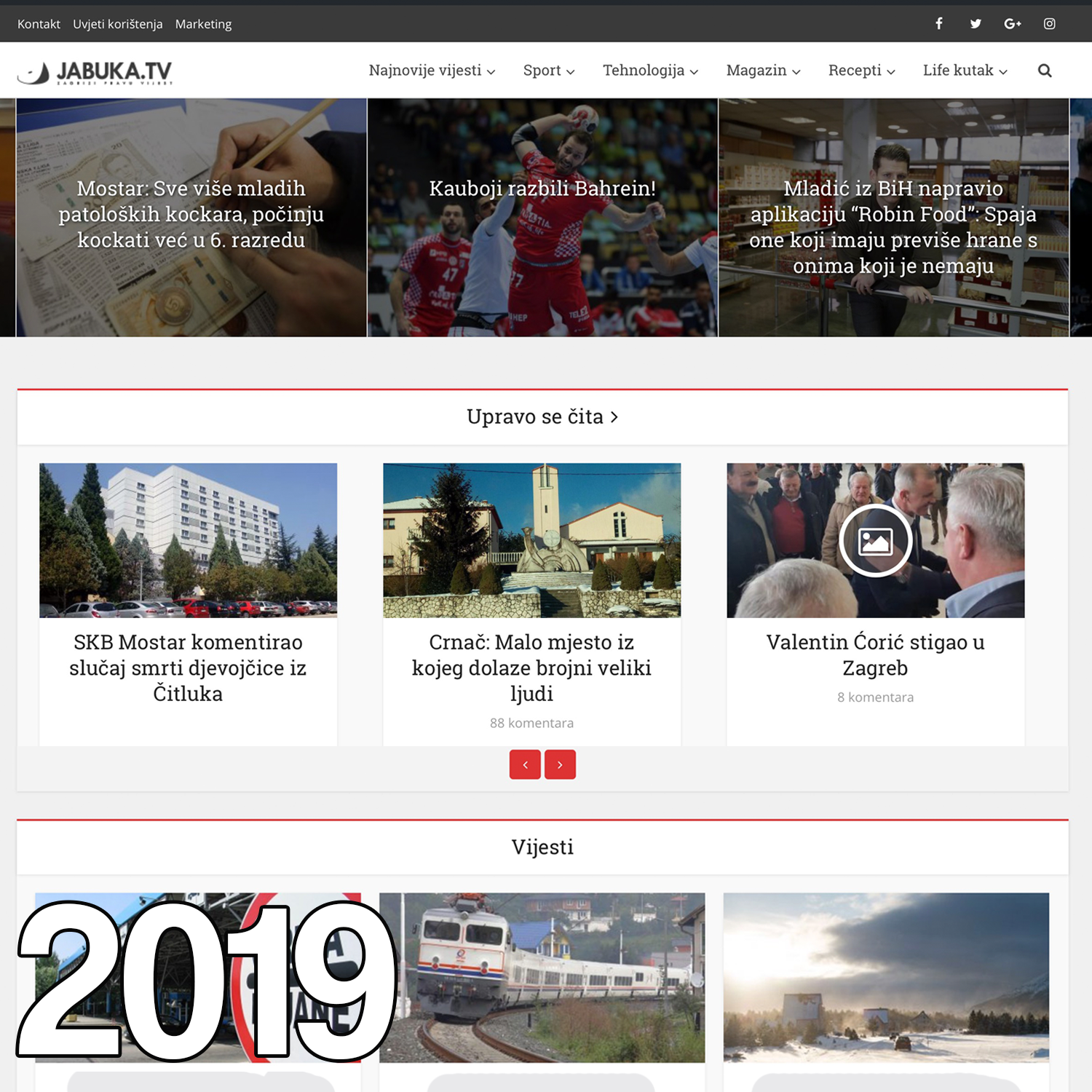Expand the Najnovije vijesti menu
Image resolution: width=1092 pixels, height=1092 pixels.
[432, 71]
